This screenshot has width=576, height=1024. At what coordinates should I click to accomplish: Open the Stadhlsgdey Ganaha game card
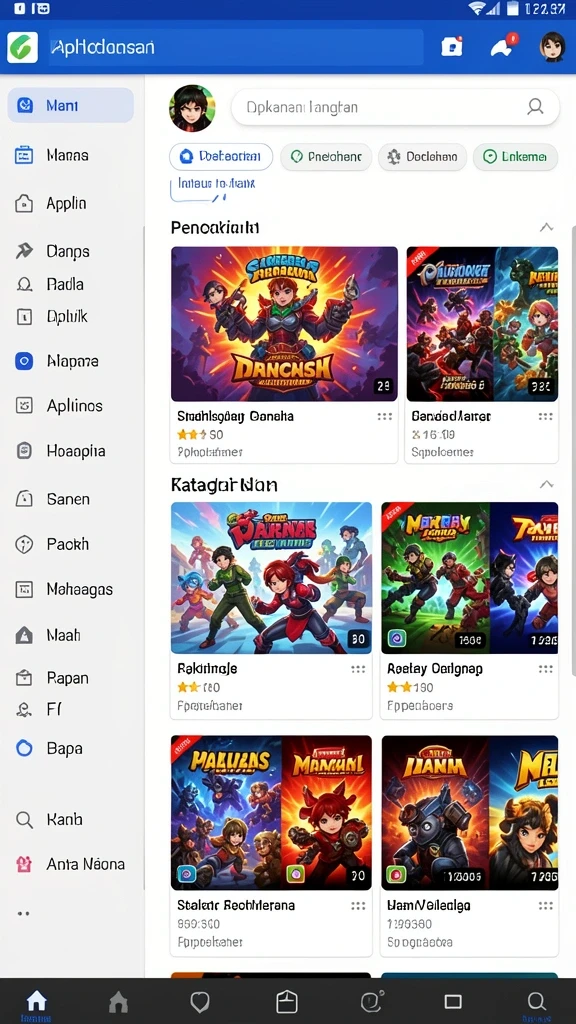point(284,355)
